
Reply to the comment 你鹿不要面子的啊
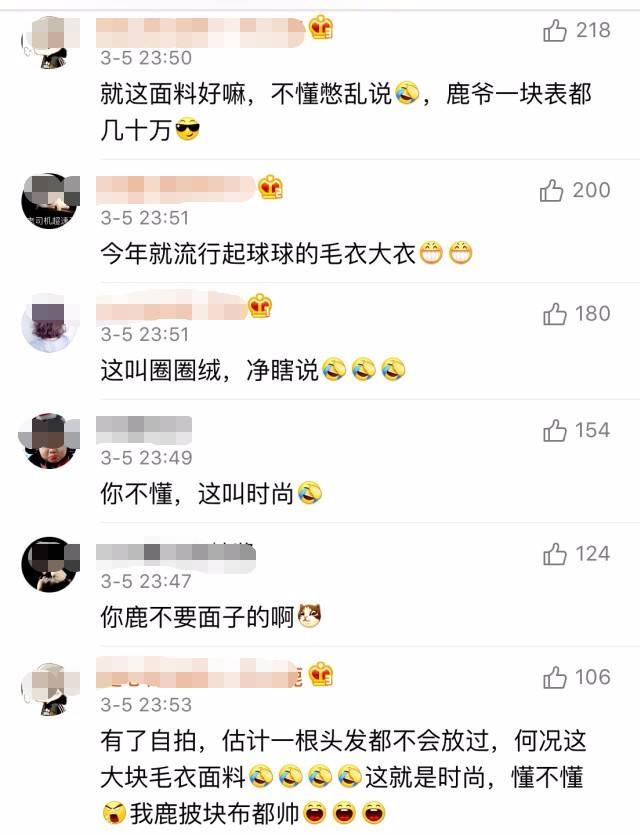click(198, 617)
